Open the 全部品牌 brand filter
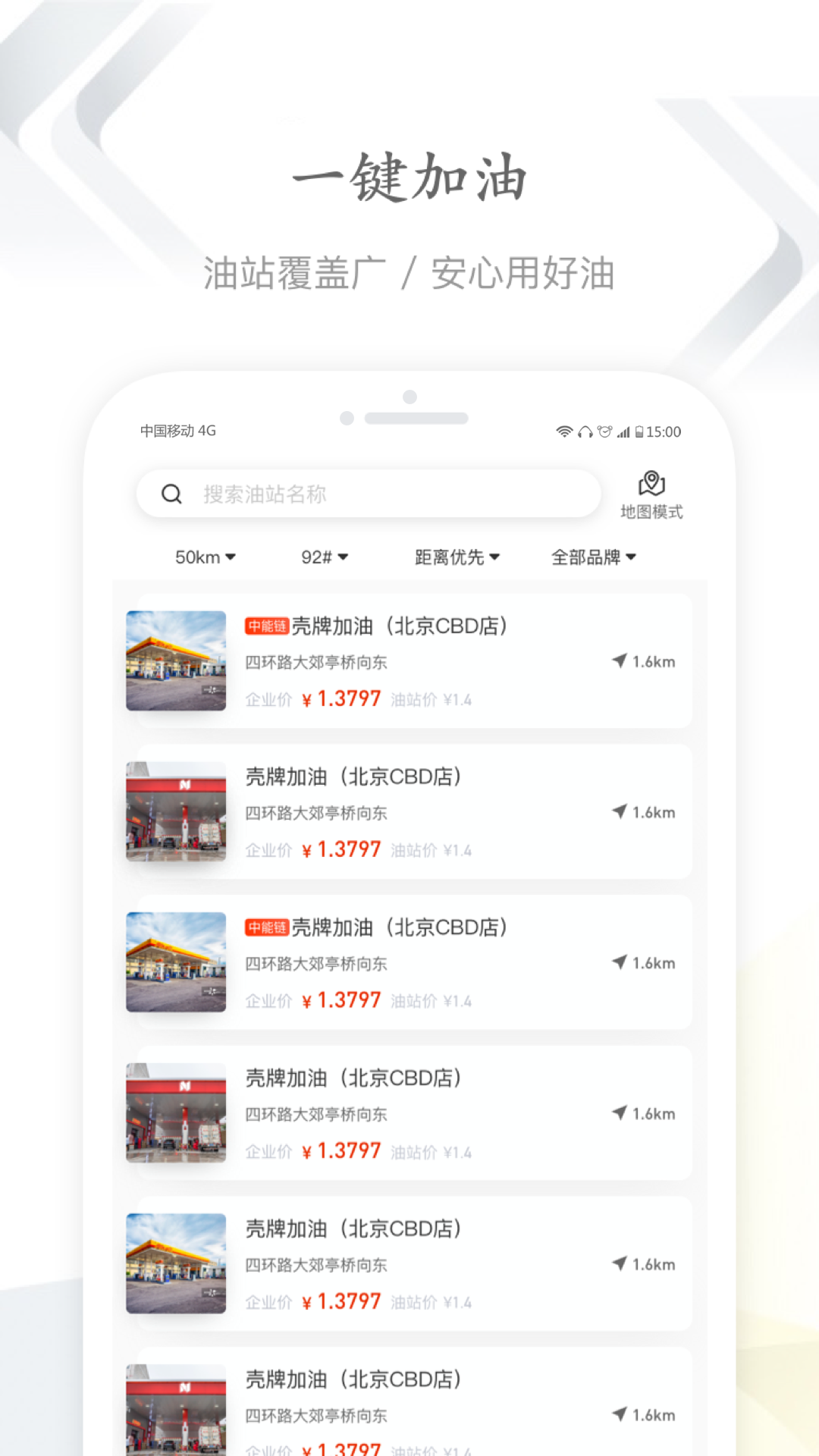The height and width of the screenshot is (1456, 819). pos(594,557)
